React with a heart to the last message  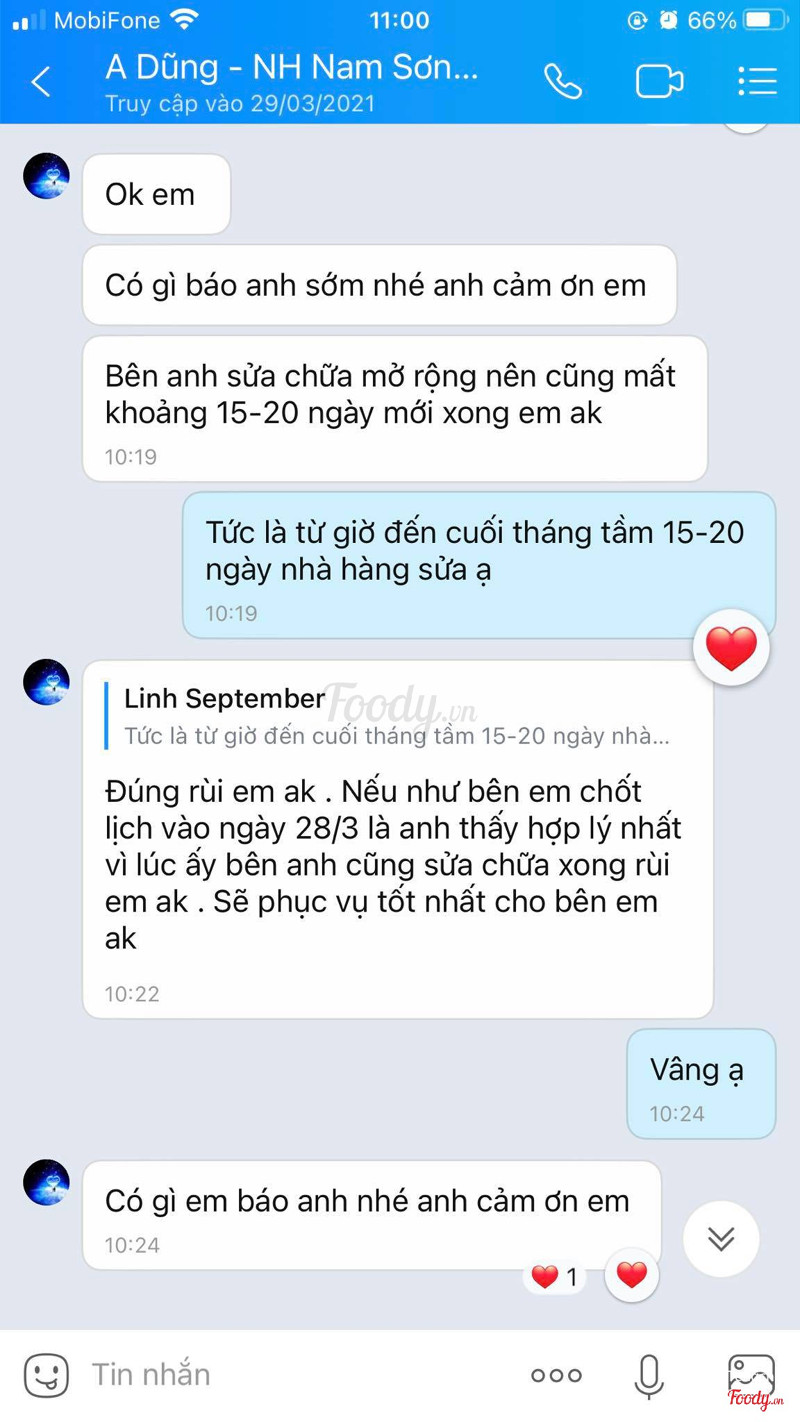tap(632, 1275)
